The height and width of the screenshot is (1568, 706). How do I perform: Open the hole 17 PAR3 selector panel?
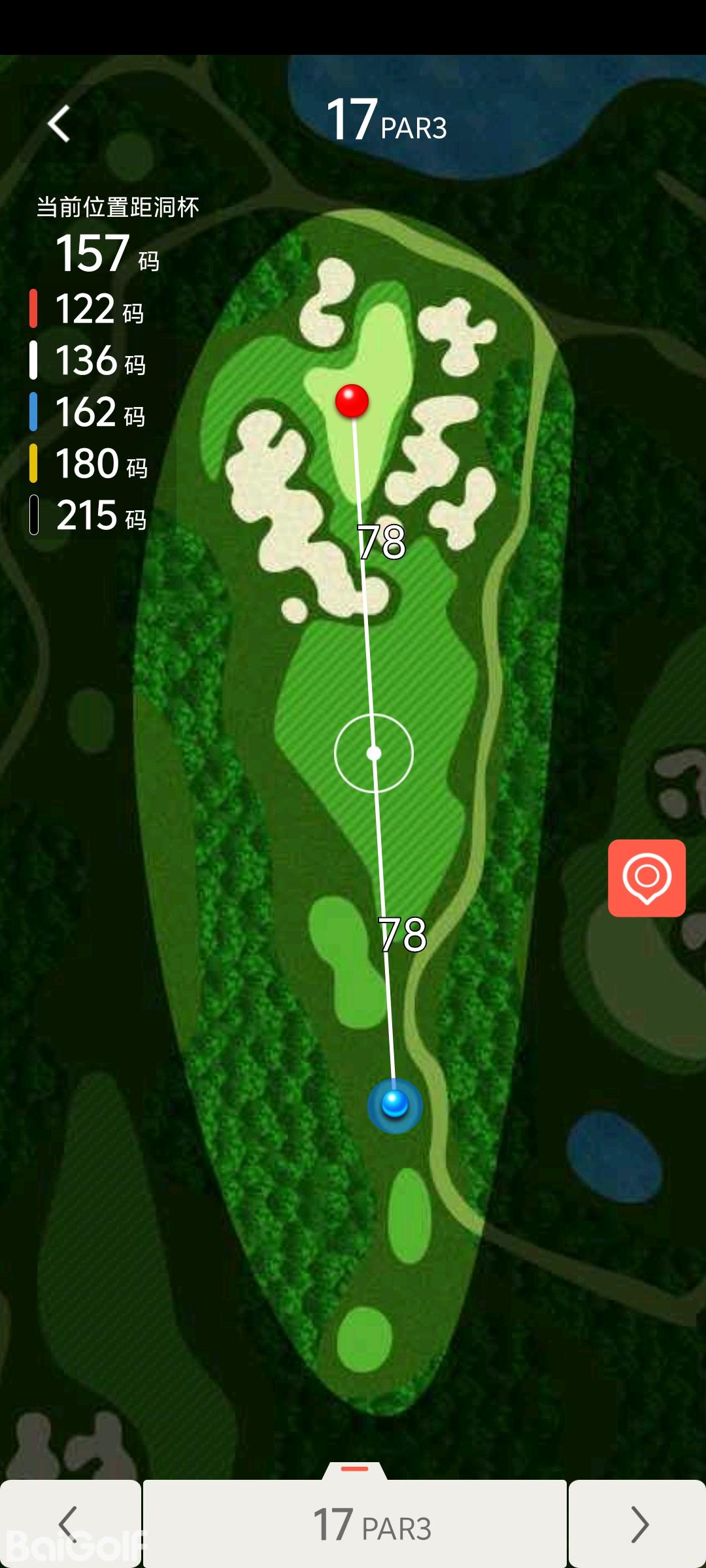pyautogui.click(x=355, y=1524)
